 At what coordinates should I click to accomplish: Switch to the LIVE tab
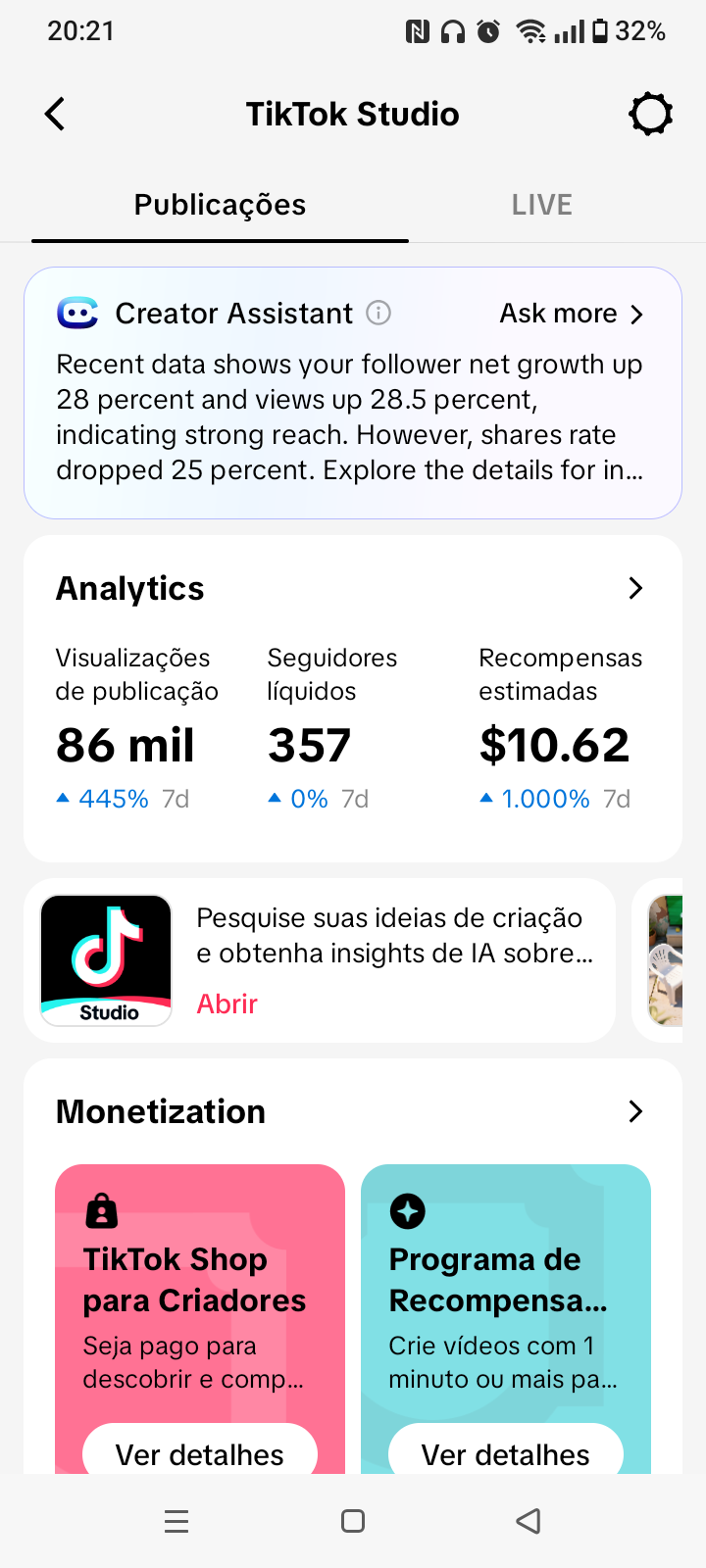[x=541, y=205]
